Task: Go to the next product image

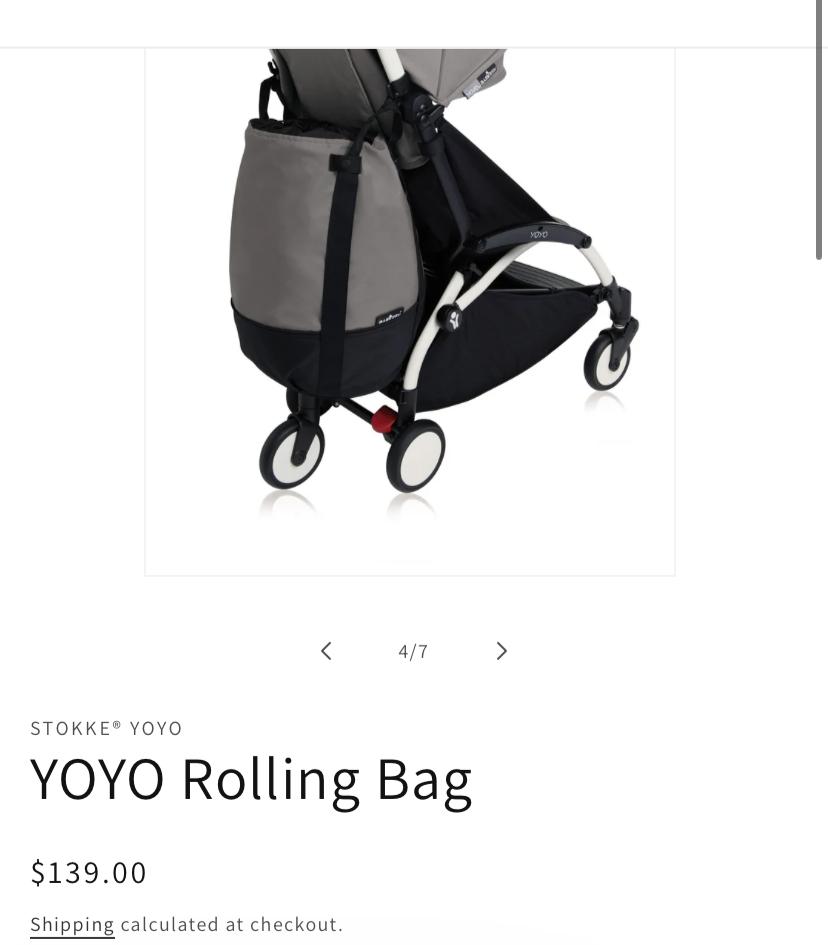Action: point(501,651)
